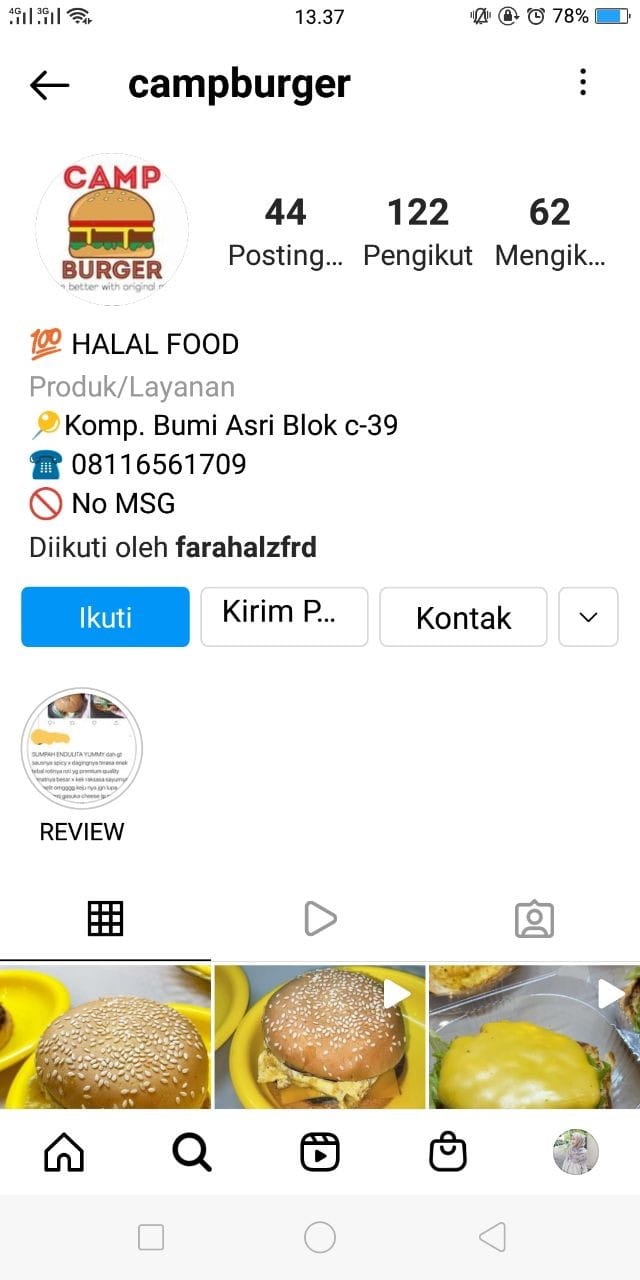Open the Reels tab
The height and width of the screenshot is (1280, 640).
pyautogui.click(x=320, y=1153)
